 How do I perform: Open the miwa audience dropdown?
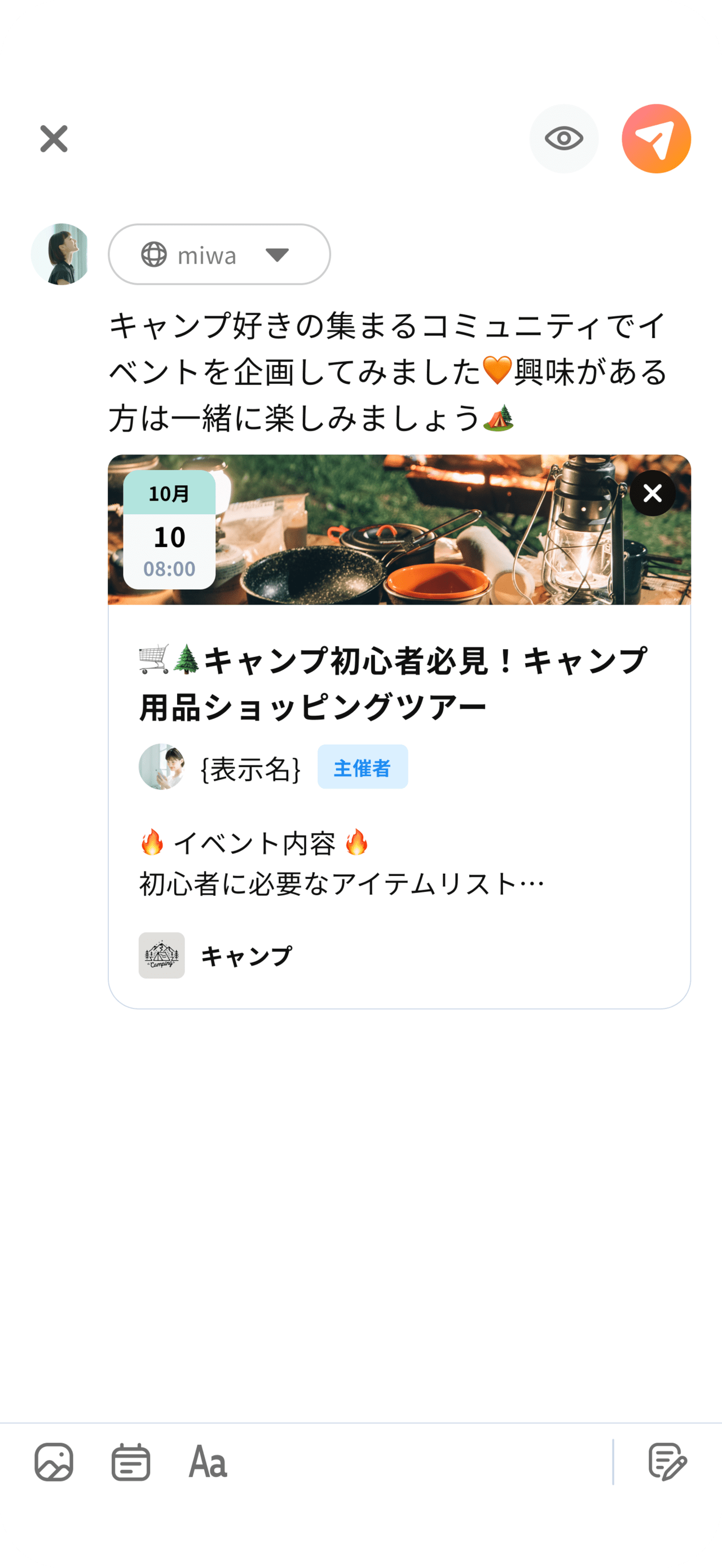click(x=219, y=255)
